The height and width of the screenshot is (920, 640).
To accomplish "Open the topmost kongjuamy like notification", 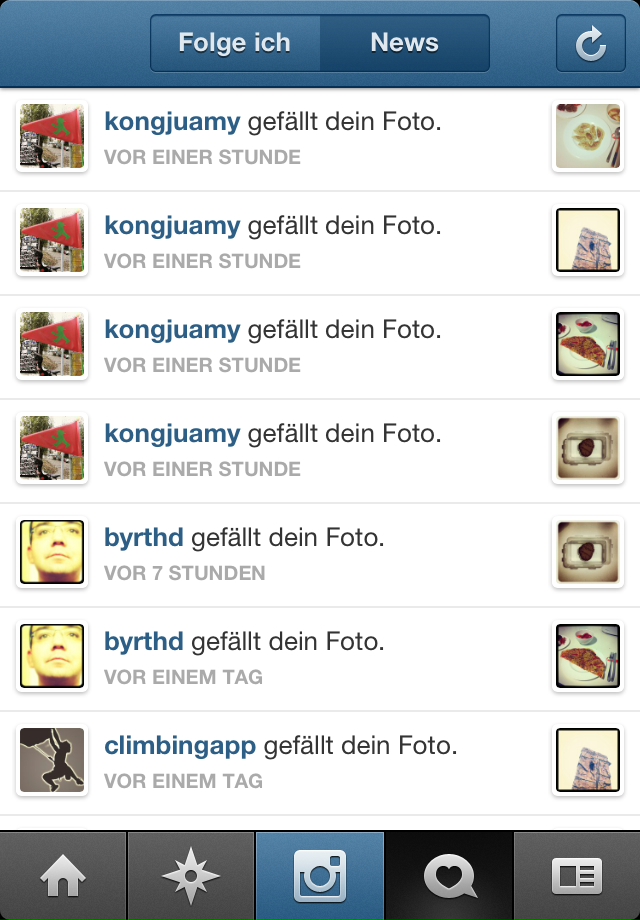I will point(300,138).
